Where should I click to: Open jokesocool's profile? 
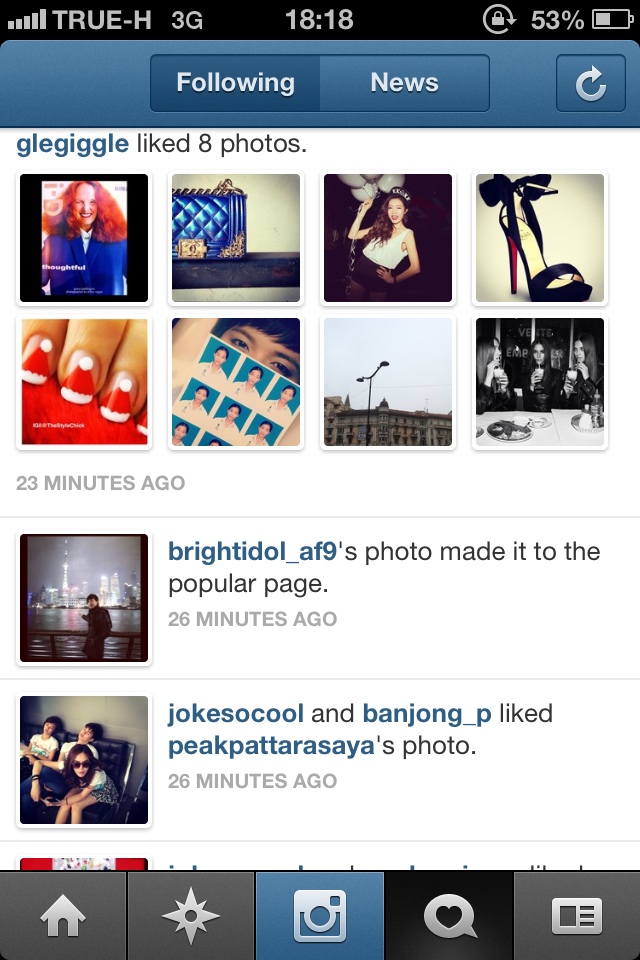pyautogui.click(x=235, y=714)
